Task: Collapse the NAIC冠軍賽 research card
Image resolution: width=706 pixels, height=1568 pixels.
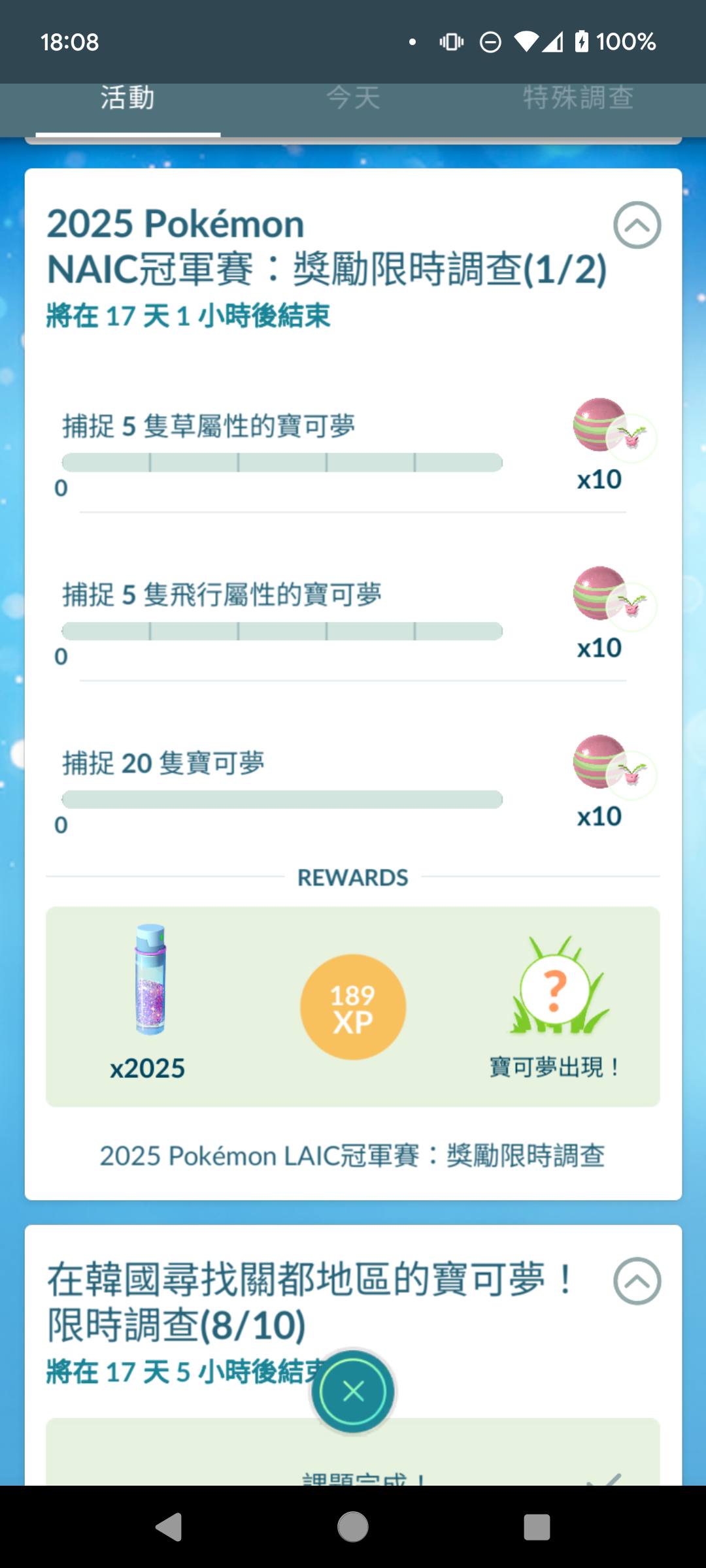Action: 637,225
